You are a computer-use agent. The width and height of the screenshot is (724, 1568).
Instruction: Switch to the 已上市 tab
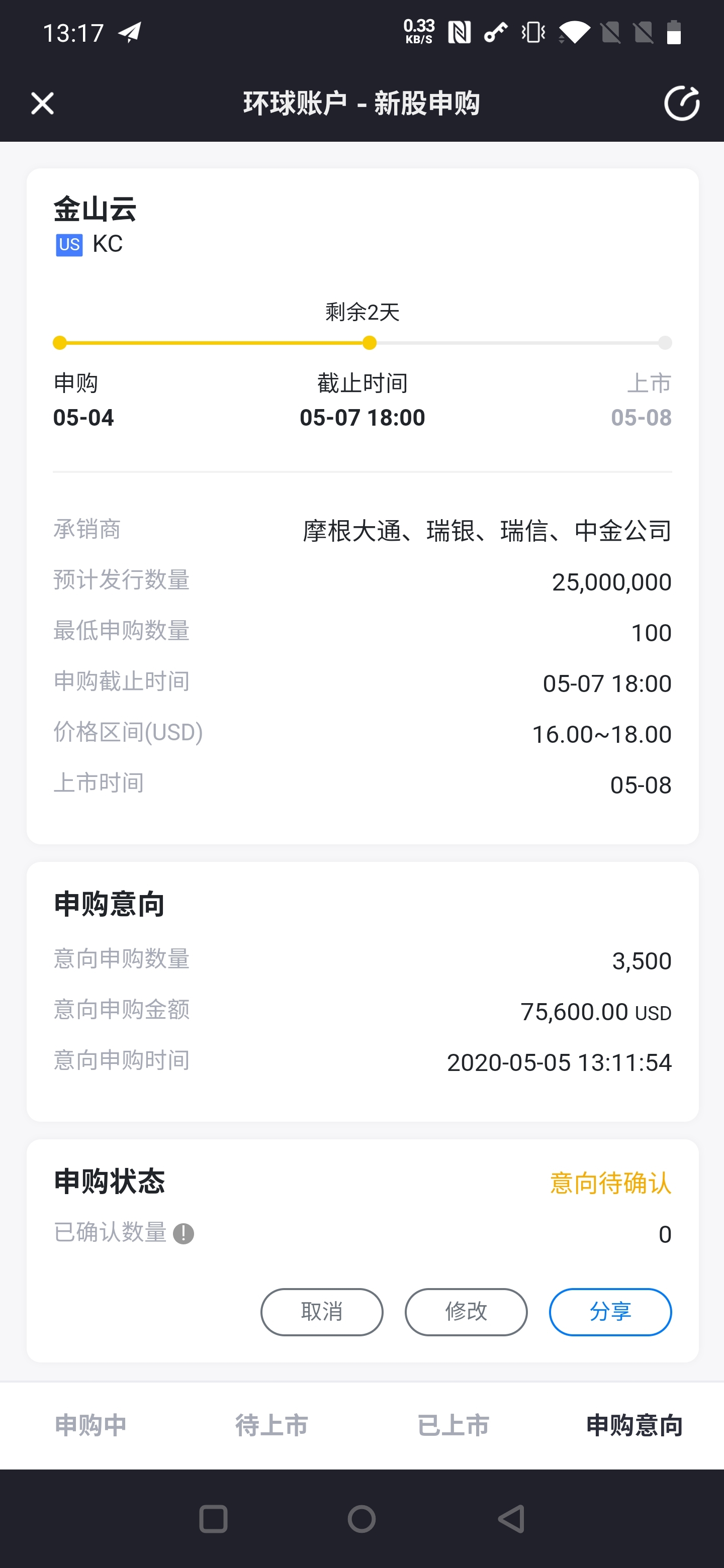point(453,1425)
